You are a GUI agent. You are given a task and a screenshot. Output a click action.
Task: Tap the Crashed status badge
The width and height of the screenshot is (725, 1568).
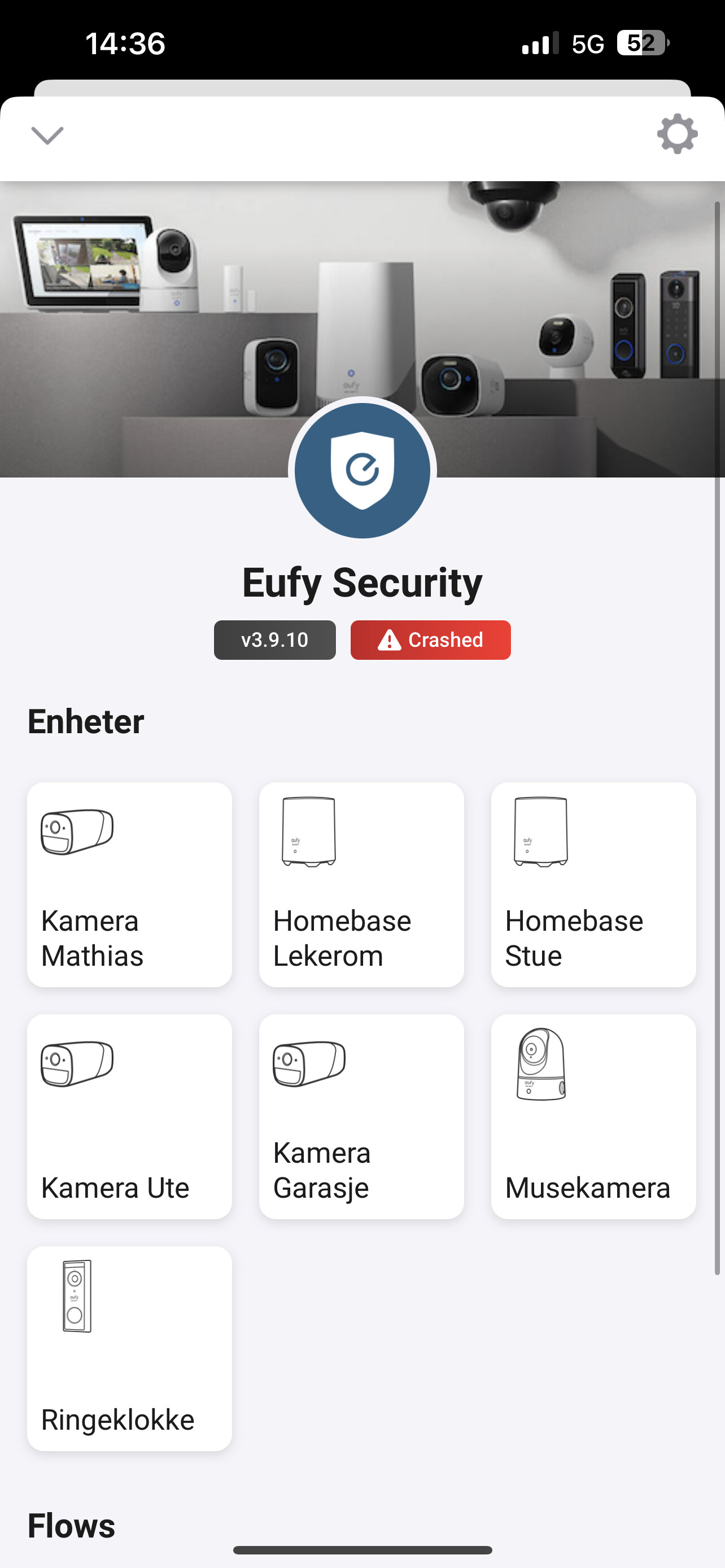click(430, 640)
